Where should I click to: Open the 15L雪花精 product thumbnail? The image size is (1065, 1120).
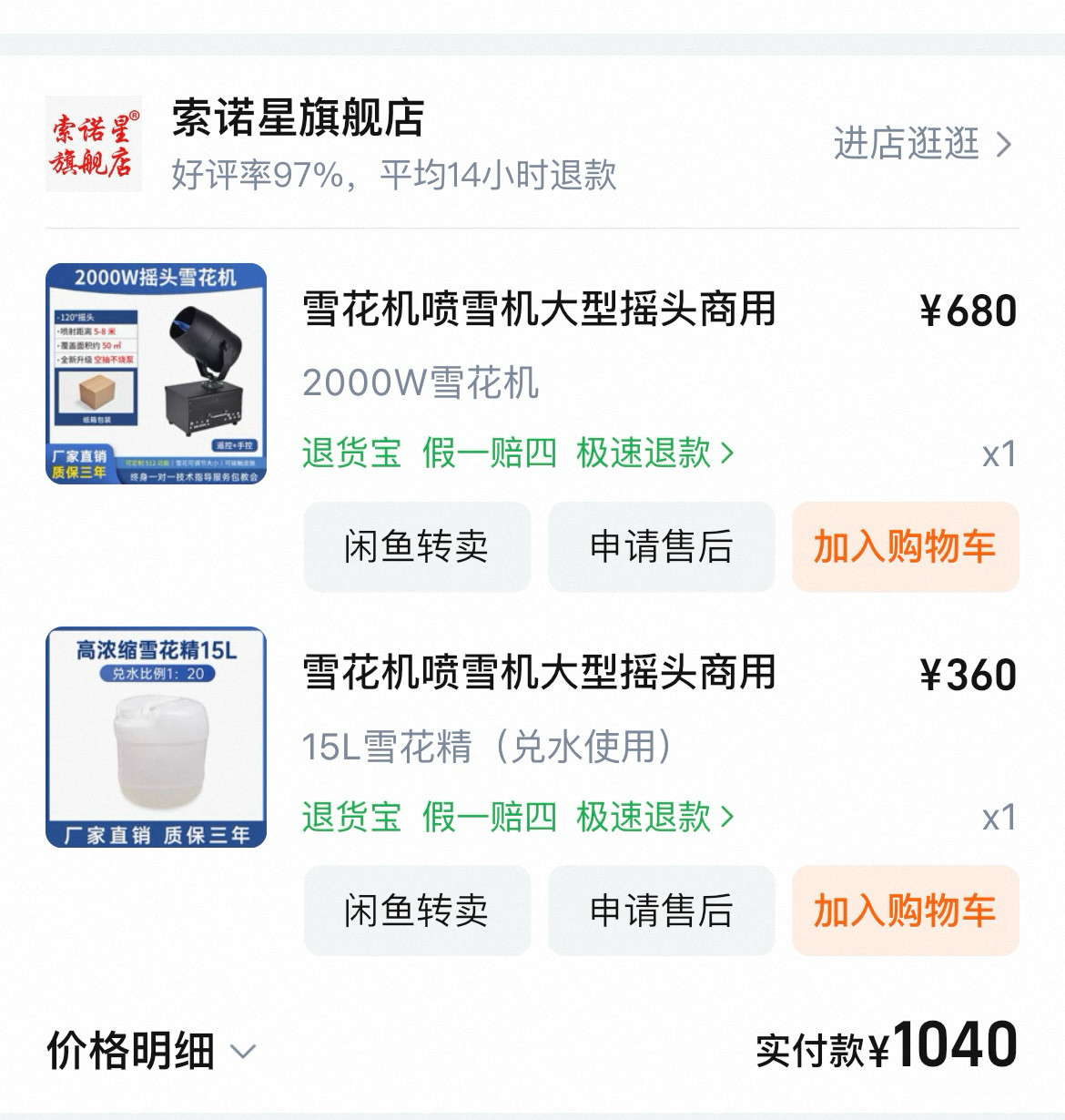156,737
